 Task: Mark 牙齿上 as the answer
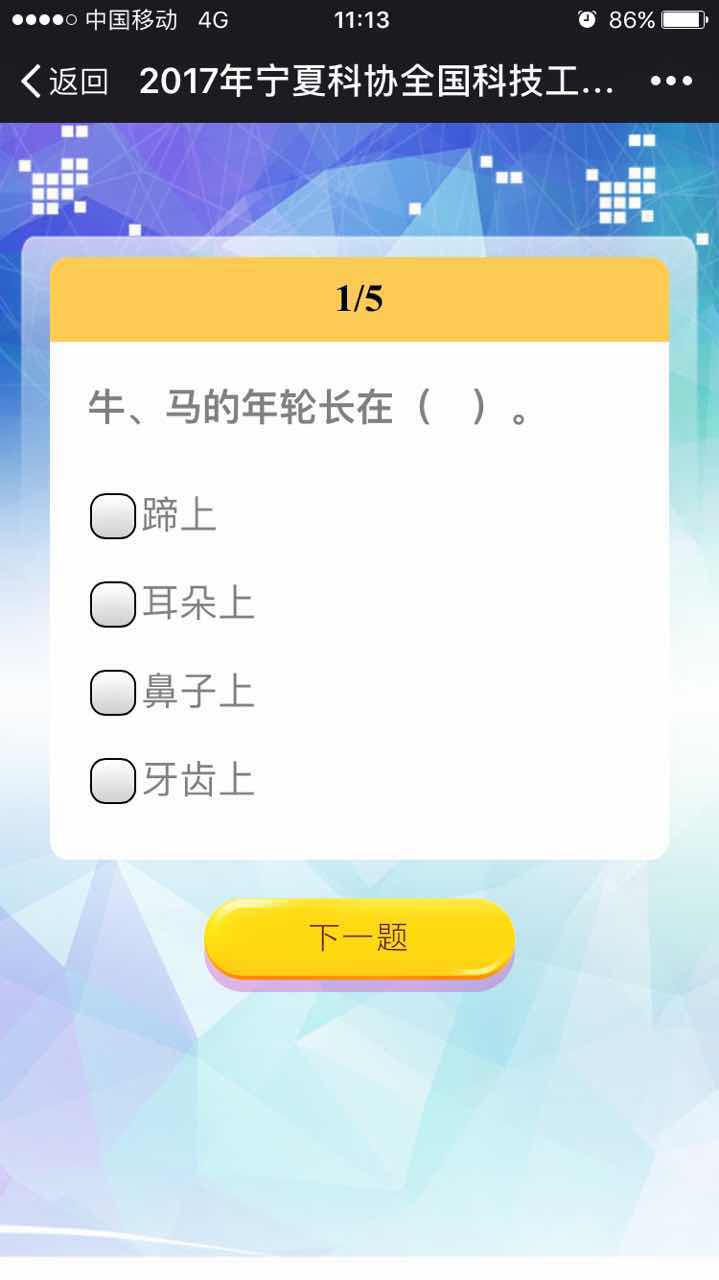113,781
